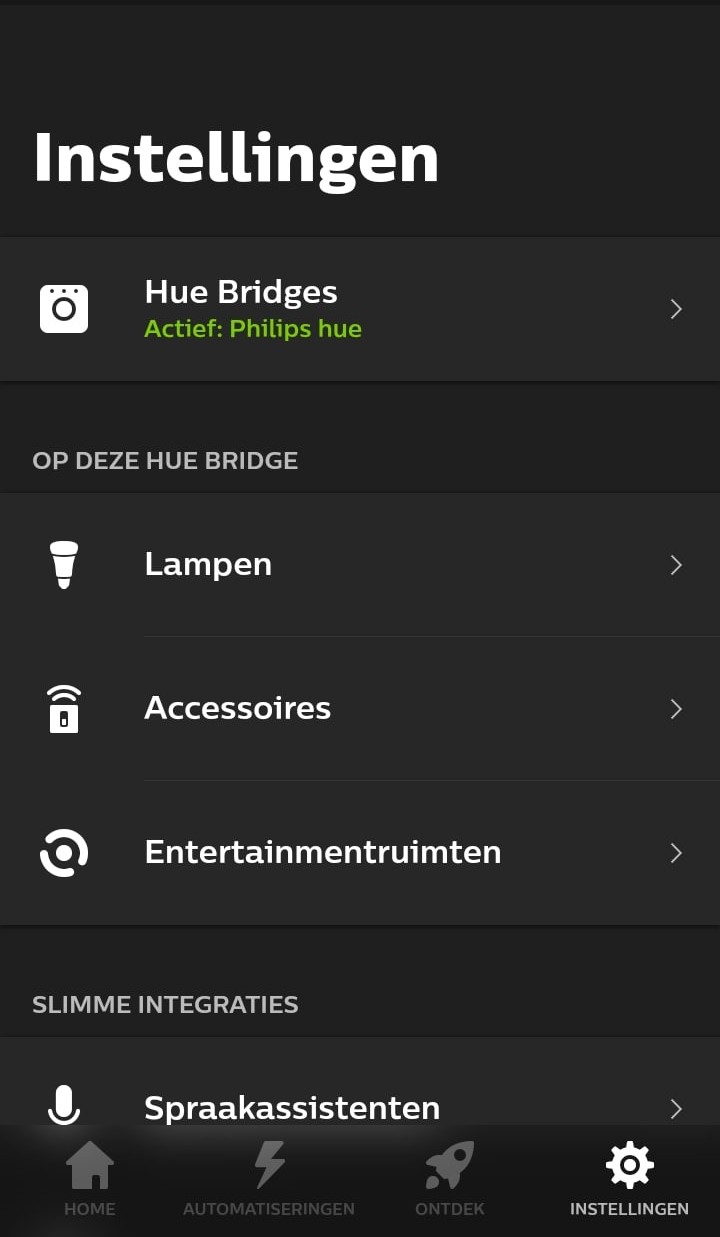Switch to the Home tab

90,1180
